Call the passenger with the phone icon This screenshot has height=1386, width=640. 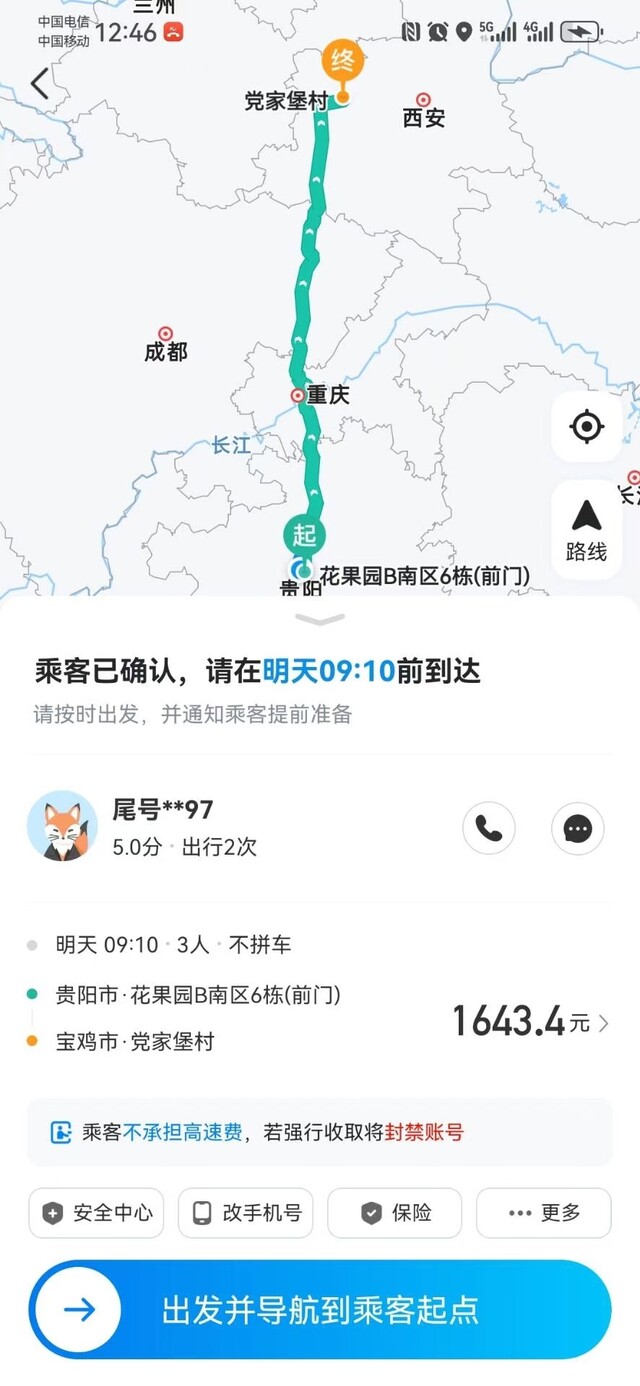point(489,828)
